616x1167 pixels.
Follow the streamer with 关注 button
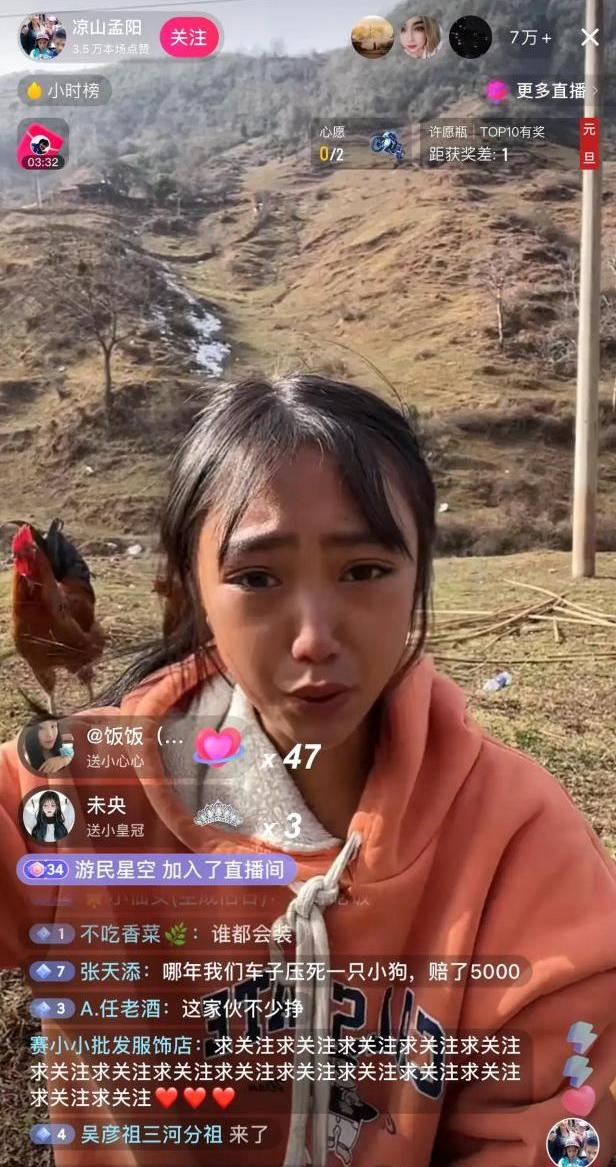pos(188,37)
